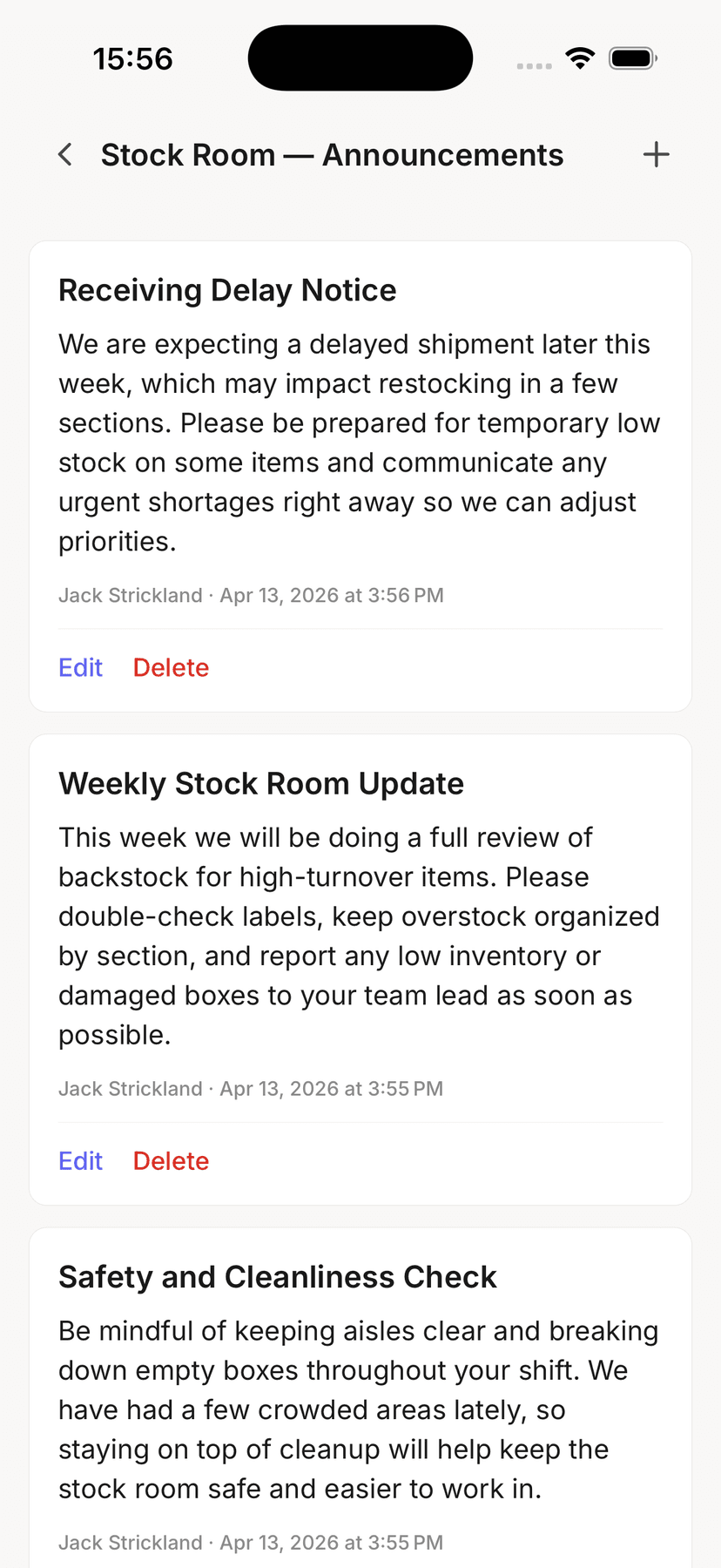
Task: Tap the Receiving Delay Notice title text
Action: point(227,289)
